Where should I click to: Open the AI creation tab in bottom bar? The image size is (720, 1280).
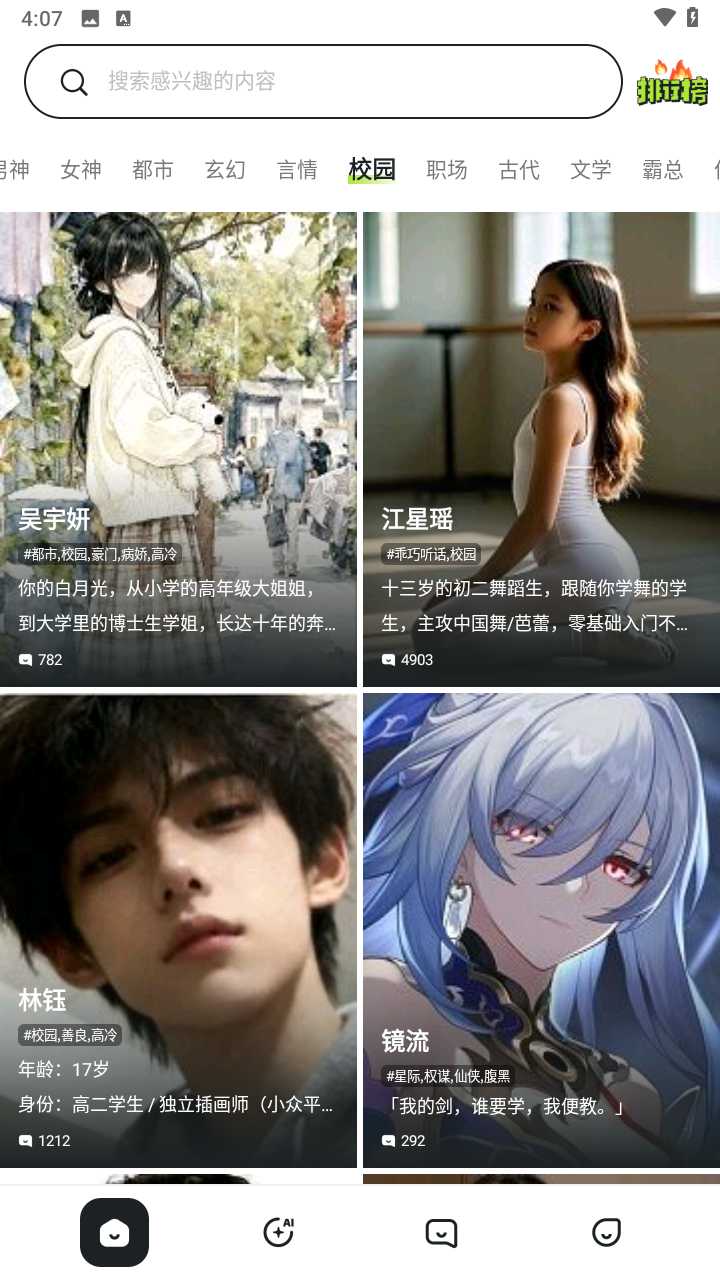tap(278, 1232)
